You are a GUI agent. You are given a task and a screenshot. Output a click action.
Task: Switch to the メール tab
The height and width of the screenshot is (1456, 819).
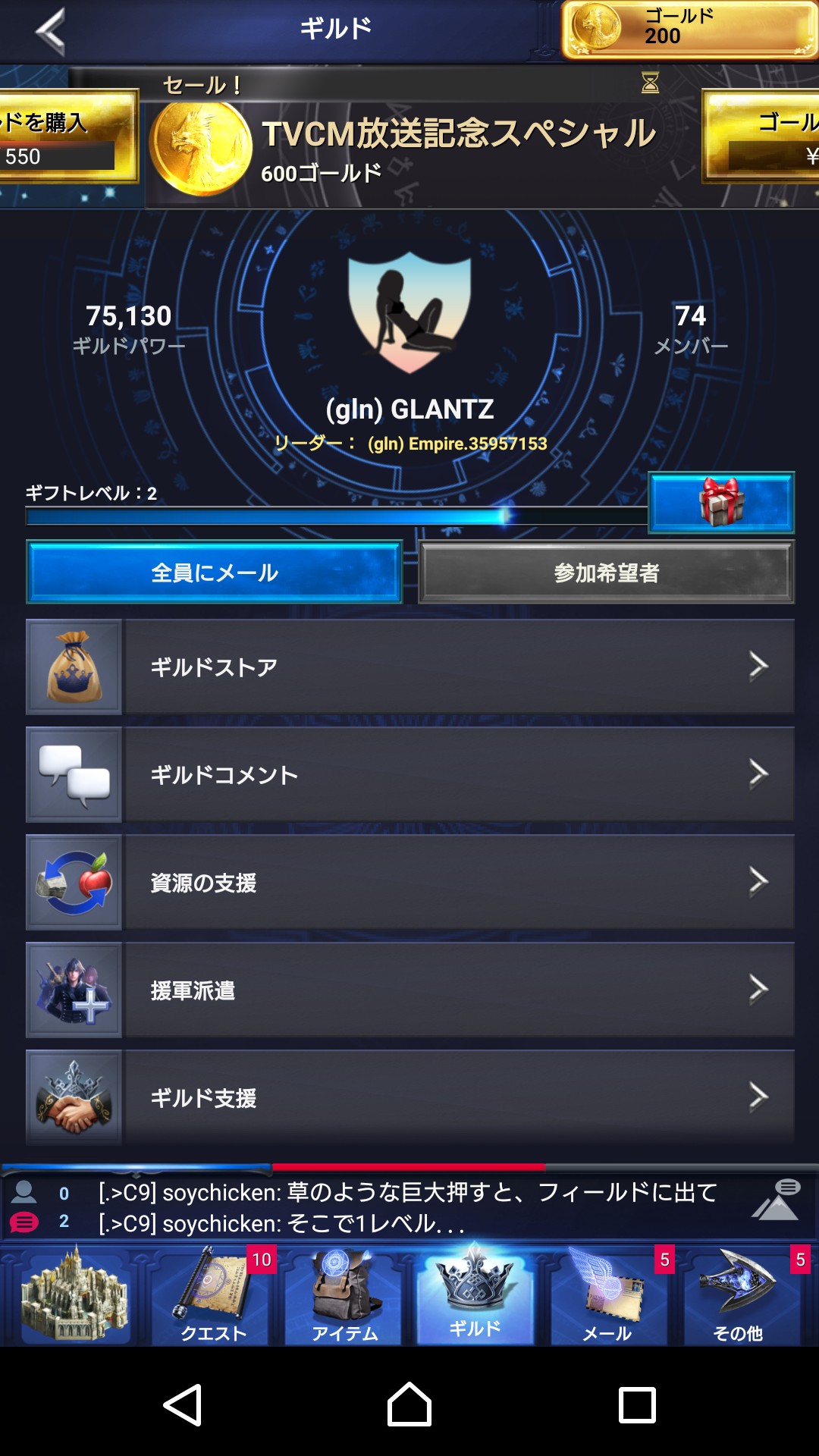(607, 1297)
